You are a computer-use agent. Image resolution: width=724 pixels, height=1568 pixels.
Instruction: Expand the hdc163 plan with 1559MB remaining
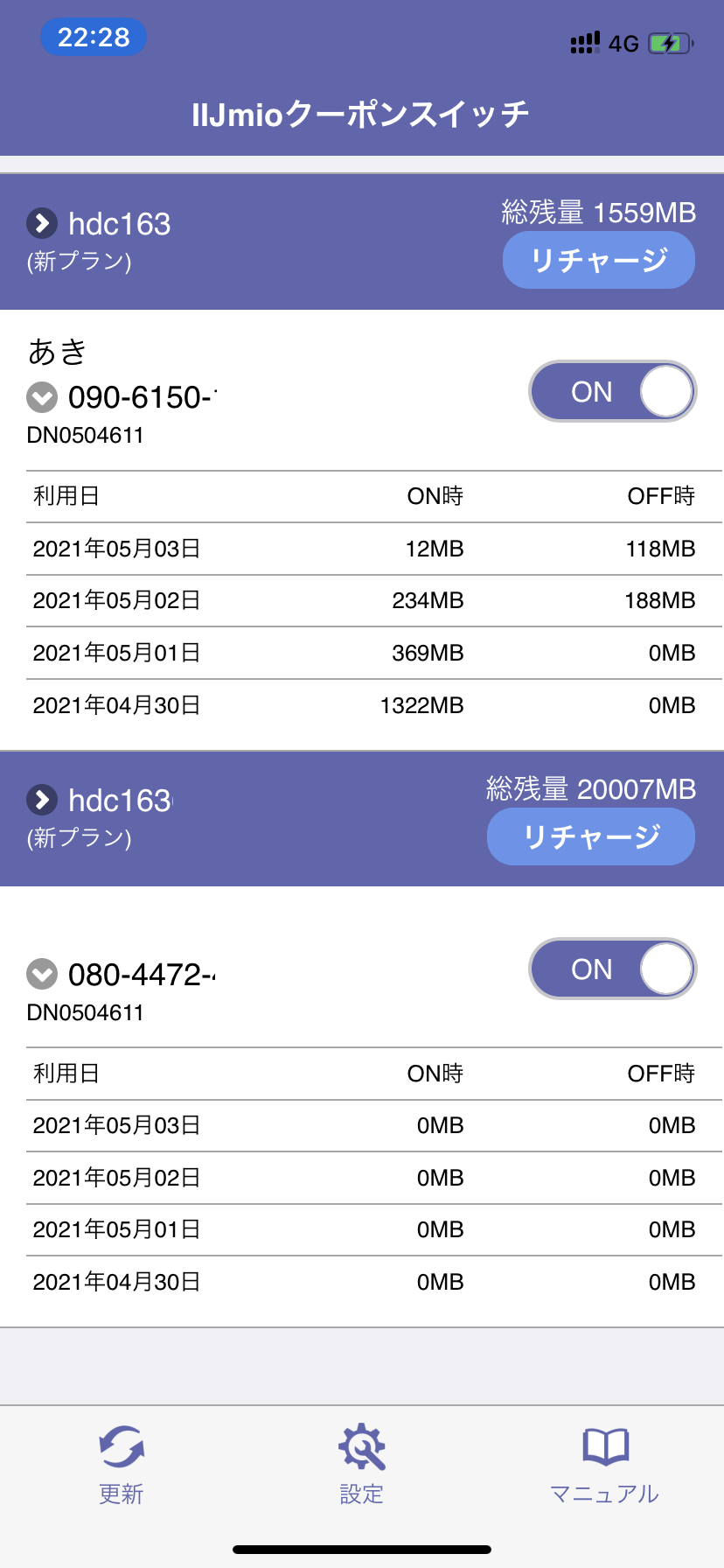click(x=42, y=224)
